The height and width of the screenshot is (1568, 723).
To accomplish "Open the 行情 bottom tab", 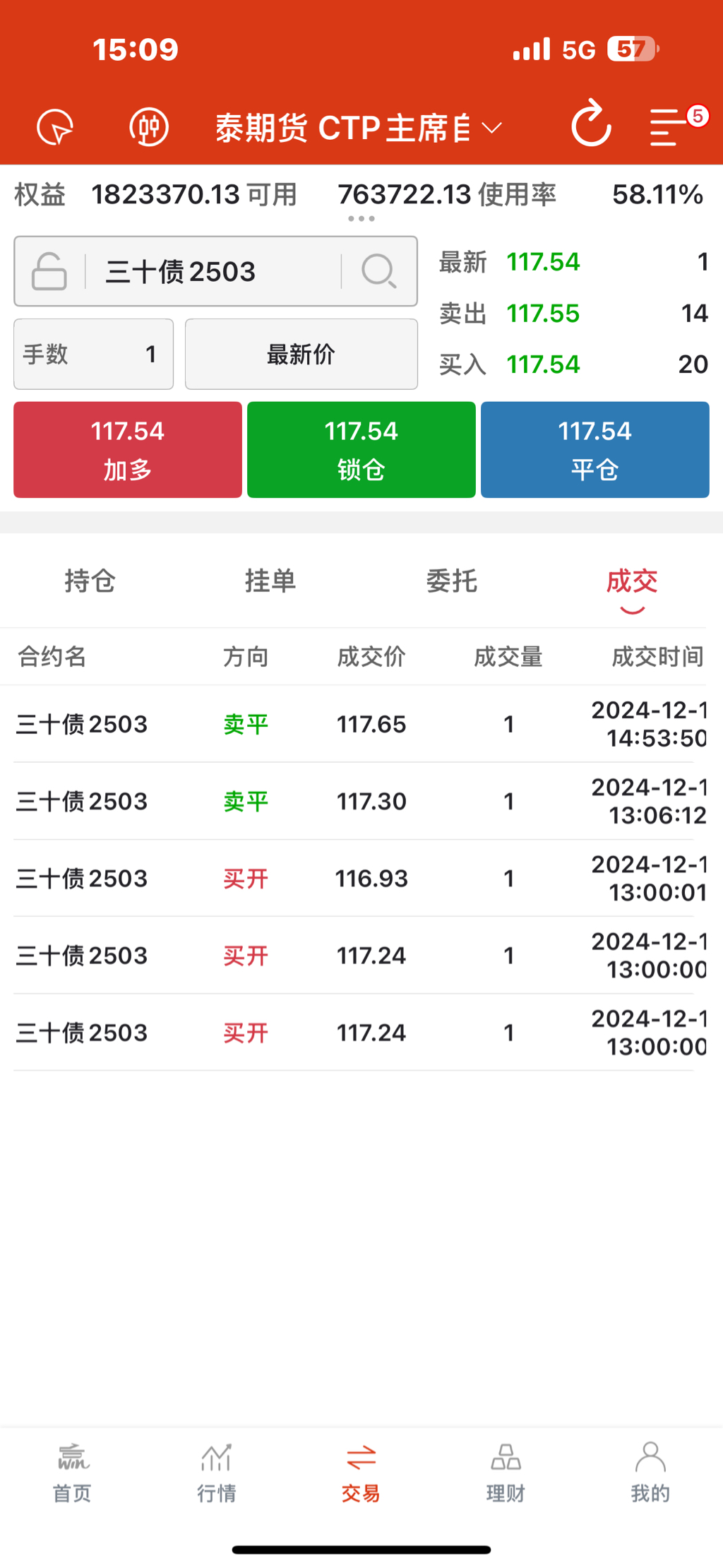I will 217,1473.
